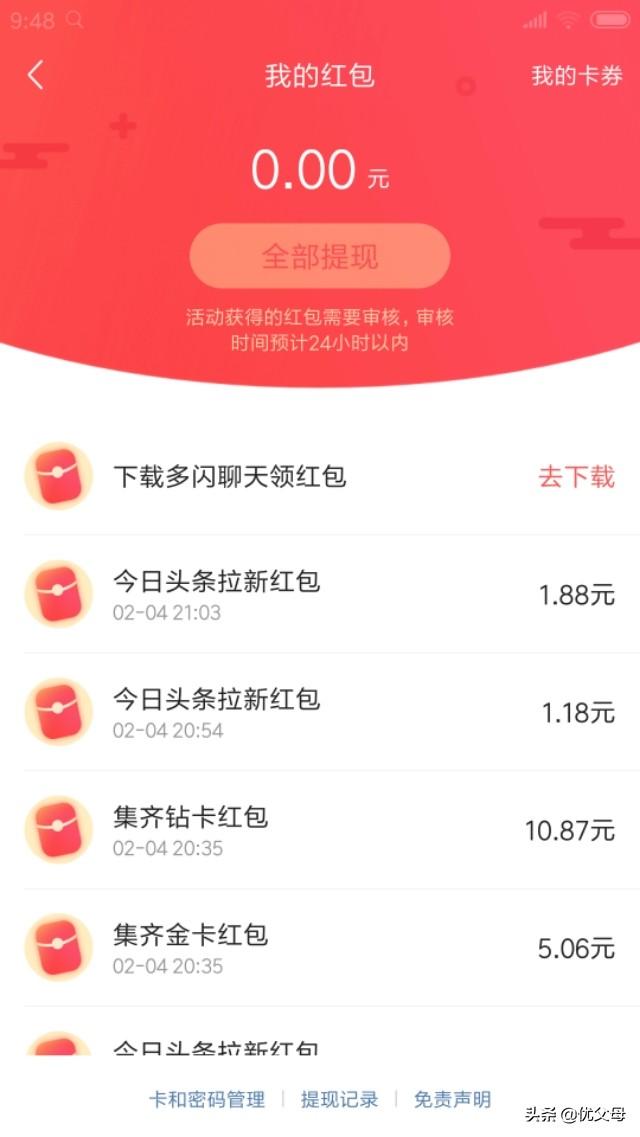Open the 集齐金卡红包 5.06元 entry
This screenshot has height=1137, width=640.
coord(320,948)
